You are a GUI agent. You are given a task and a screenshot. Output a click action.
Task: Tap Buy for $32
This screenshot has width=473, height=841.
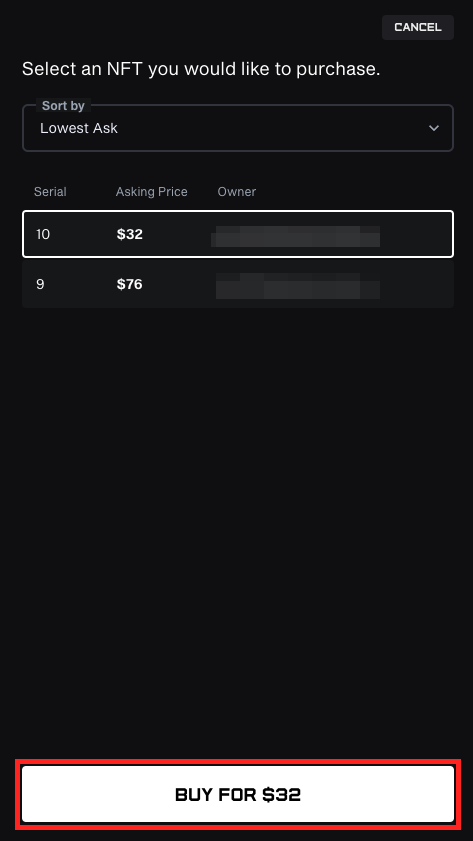click(x=238, y=794)
